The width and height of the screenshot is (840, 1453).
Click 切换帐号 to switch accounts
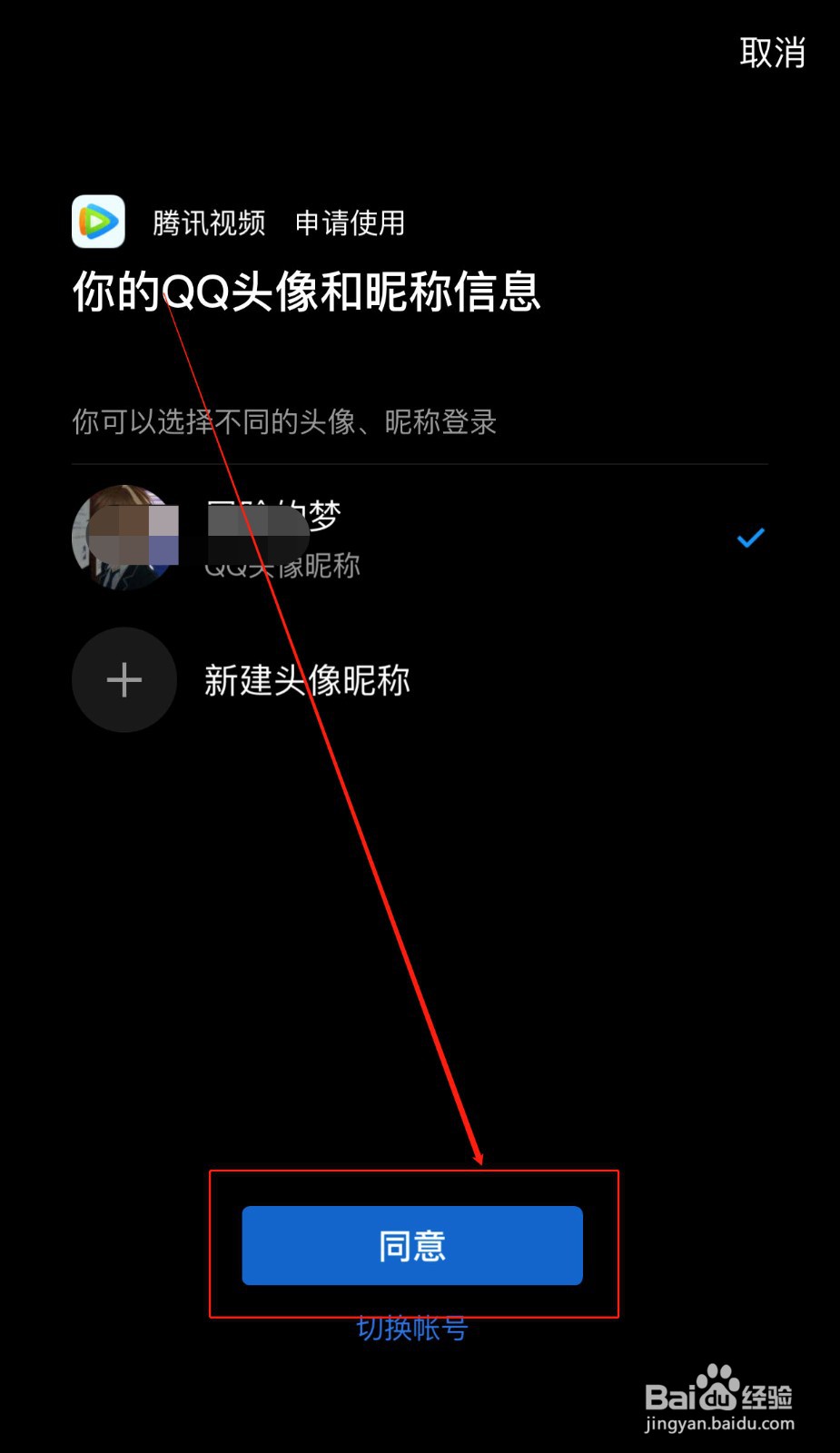click(x=411, y=1328)
